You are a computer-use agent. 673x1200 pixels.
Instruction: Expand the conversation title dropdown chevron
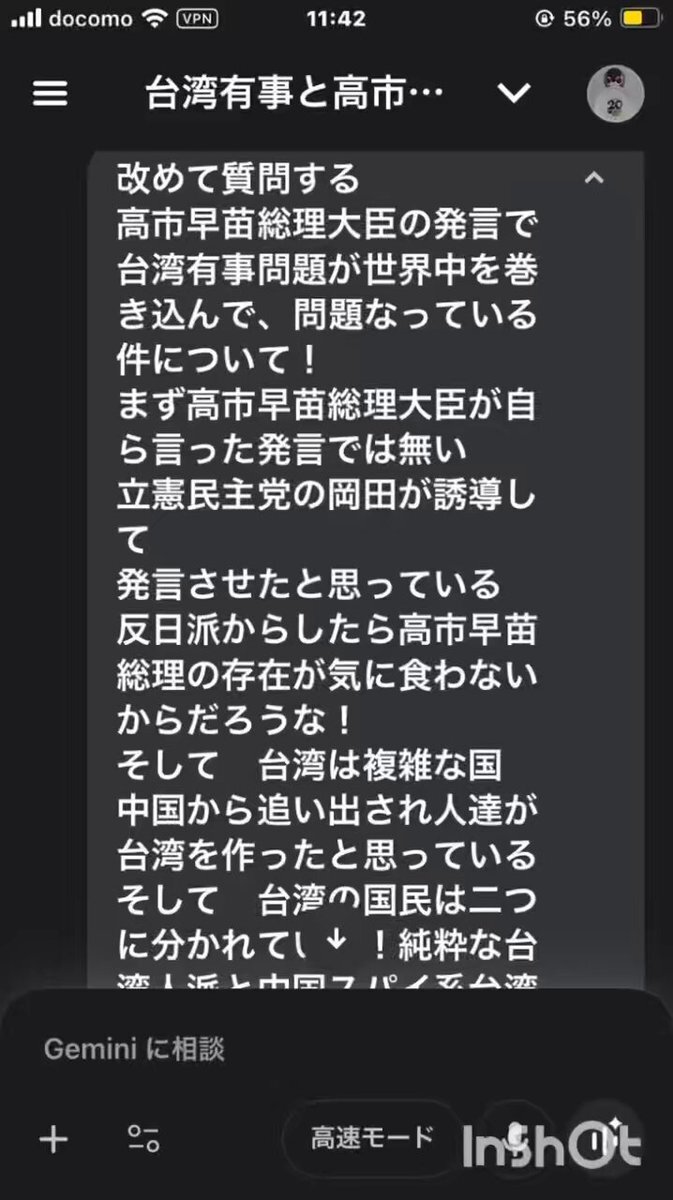[513, 94]
